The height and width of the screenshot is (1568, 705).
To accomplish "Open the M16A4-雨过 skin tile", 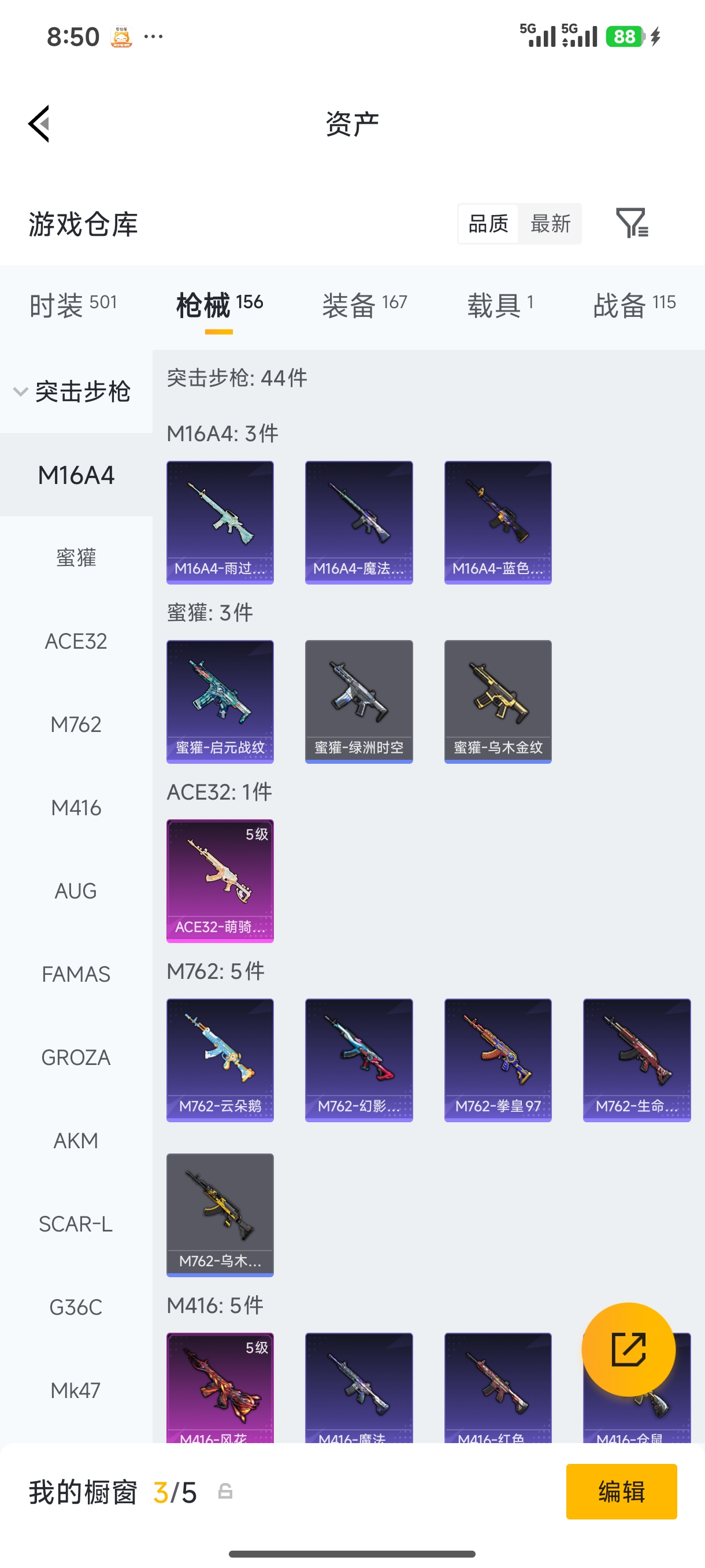I will point(220,522).
